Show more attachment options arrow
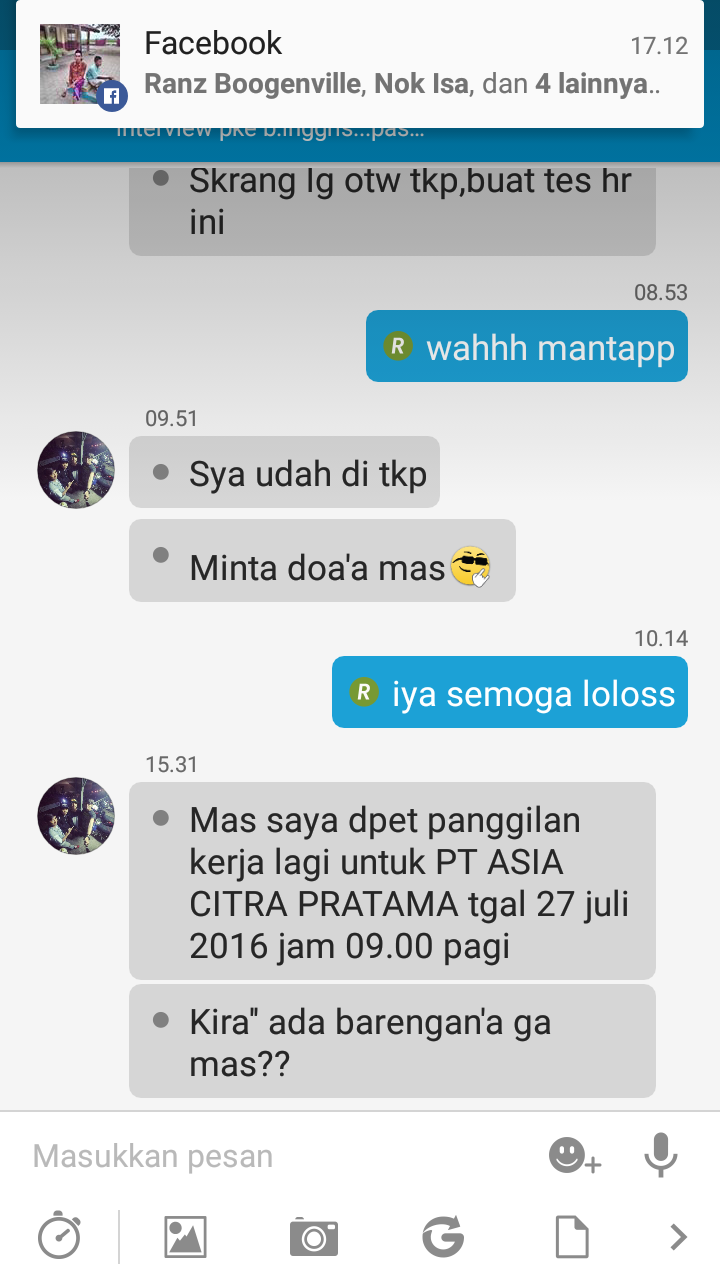720x1280 pixels. point(679,1237)
